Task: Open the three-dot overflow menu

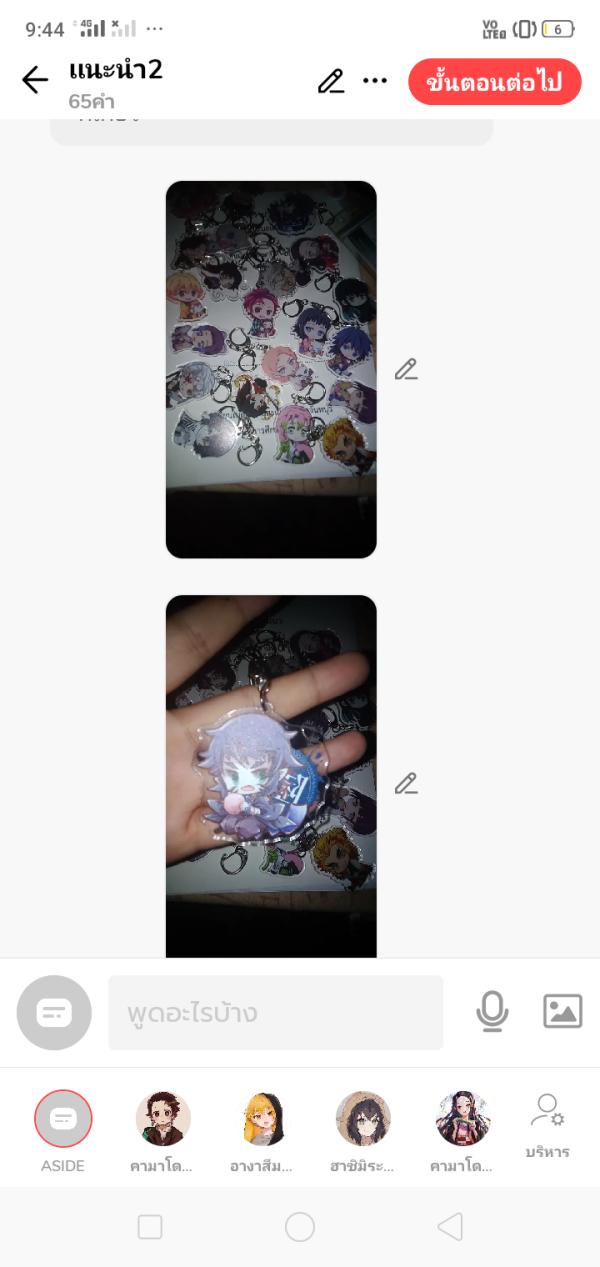Action: click(x=375, y=81)
